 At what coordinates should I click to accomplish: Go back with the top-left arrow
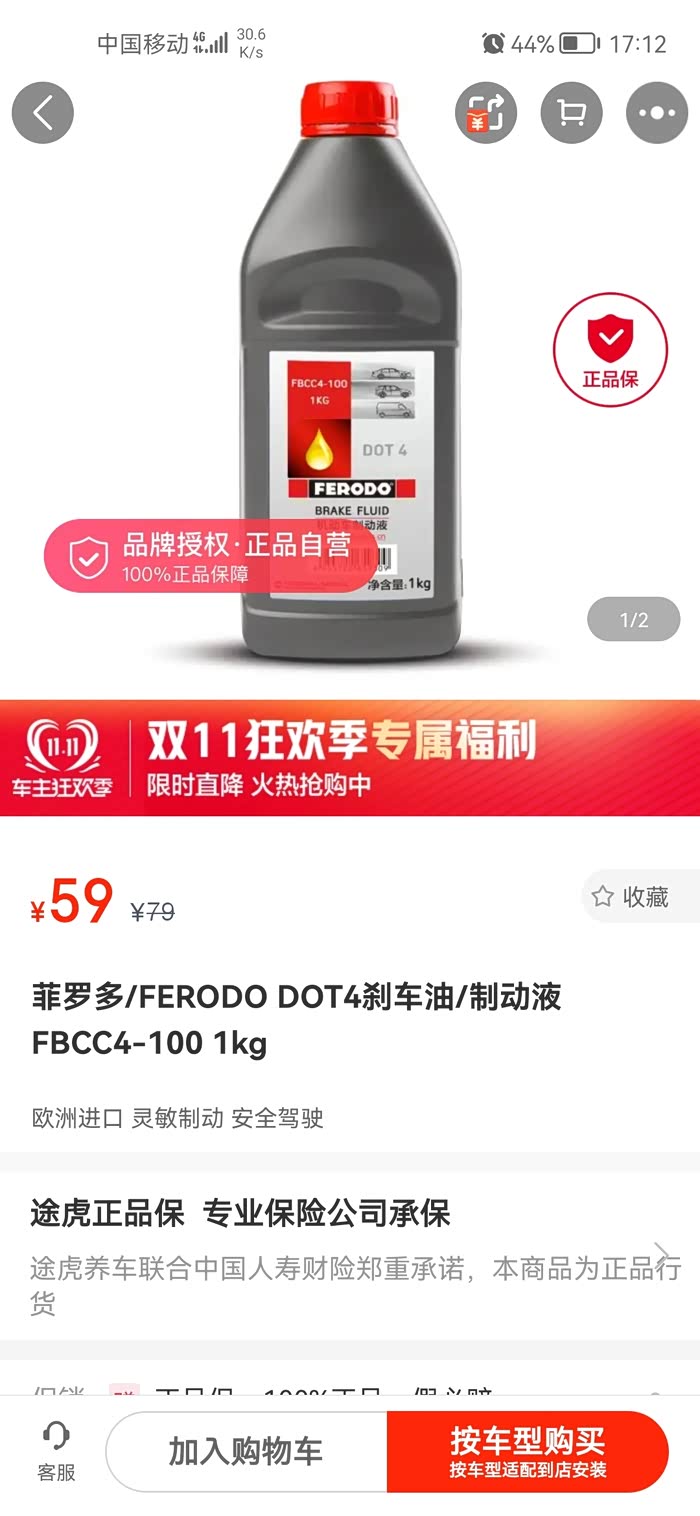click(x=43, y=113)
